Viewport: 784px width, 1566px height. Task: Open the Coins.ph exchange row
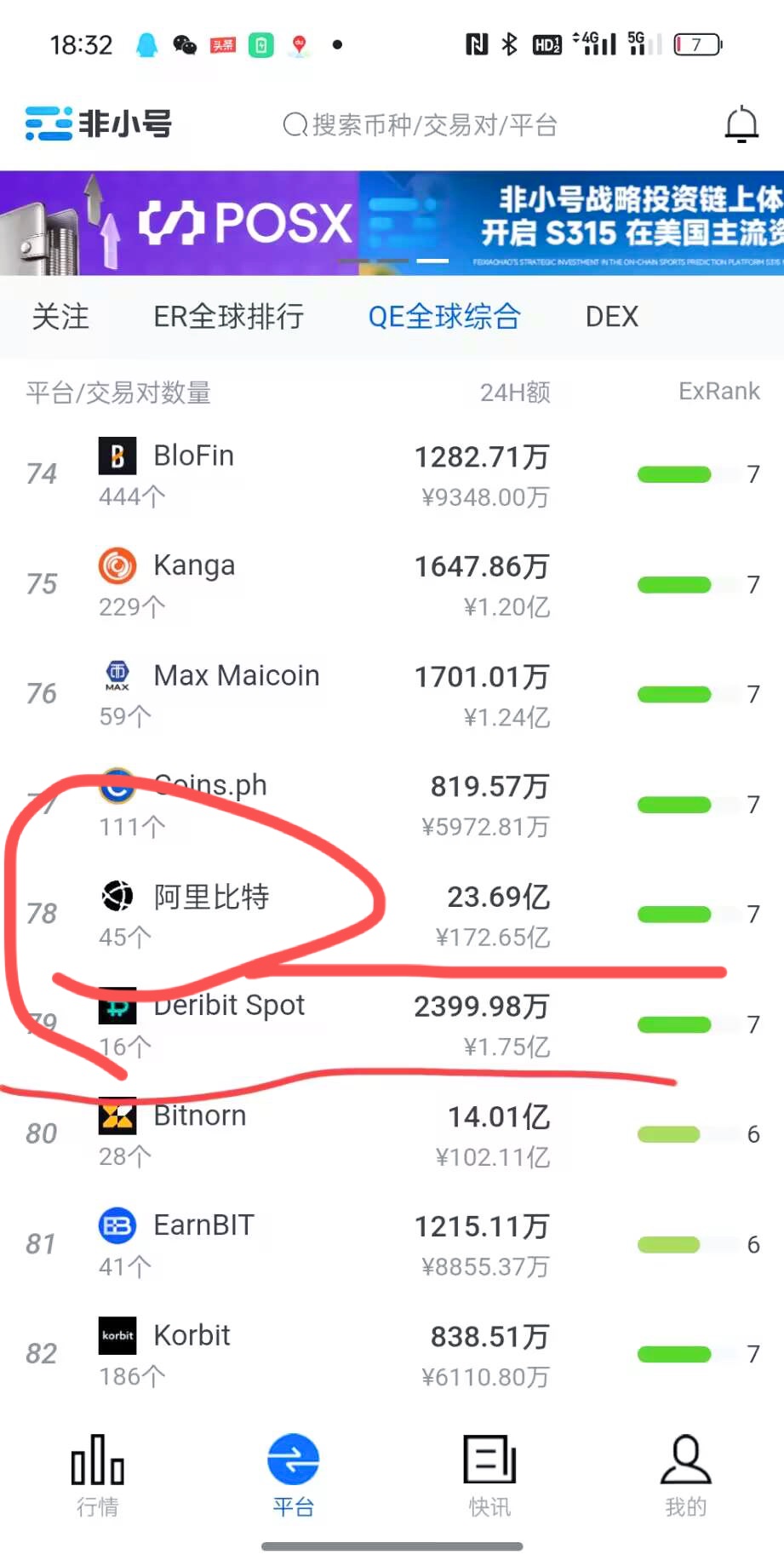point(392,804)
